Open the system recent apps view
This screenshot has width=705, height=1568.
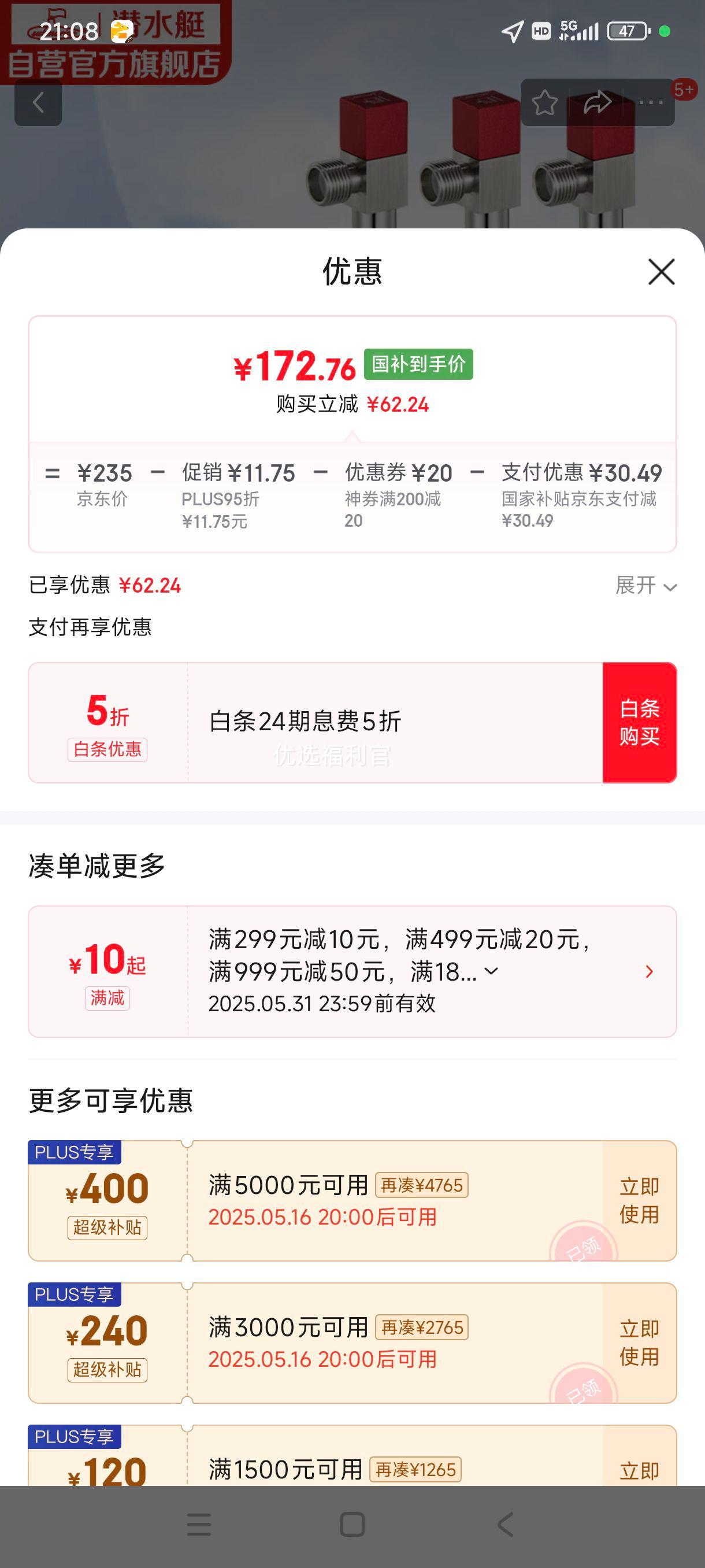(199, 1525)
